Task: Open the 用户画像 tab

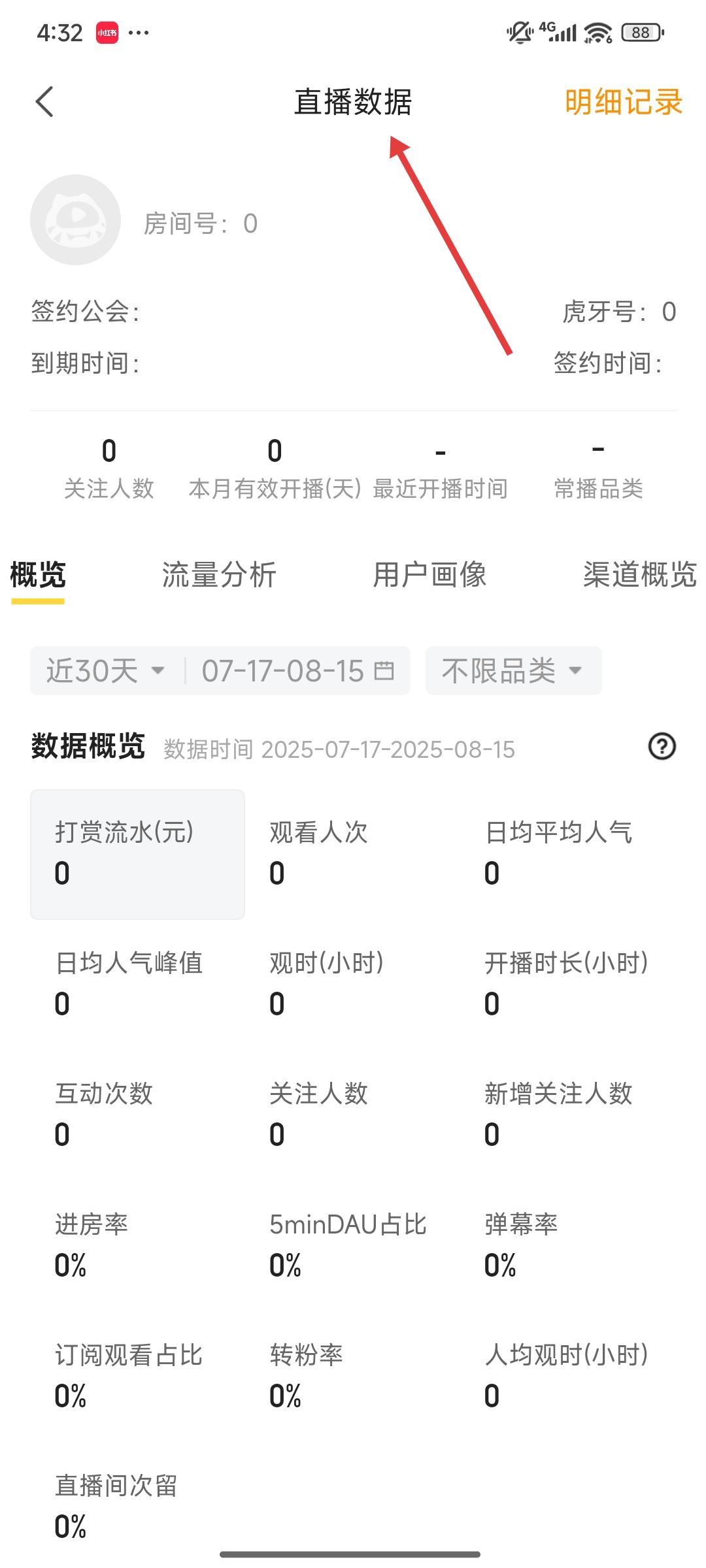Action: (429, 576)
